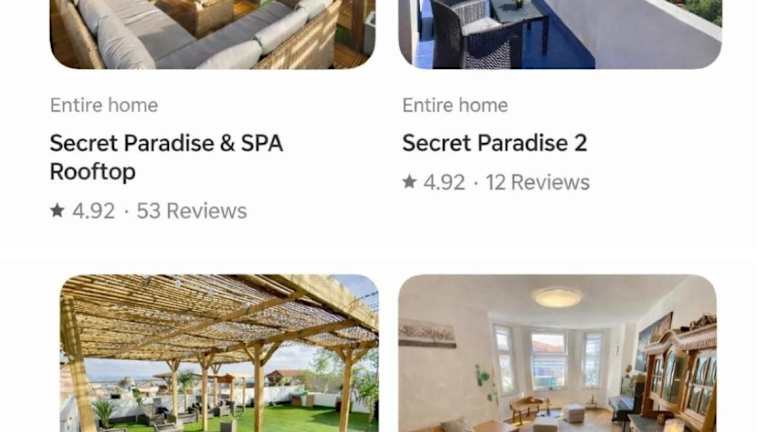The width and height of the screenshot is (768, 432).
Task: View the listing with the bamboo pergola terrace
Action: [219, 353]
